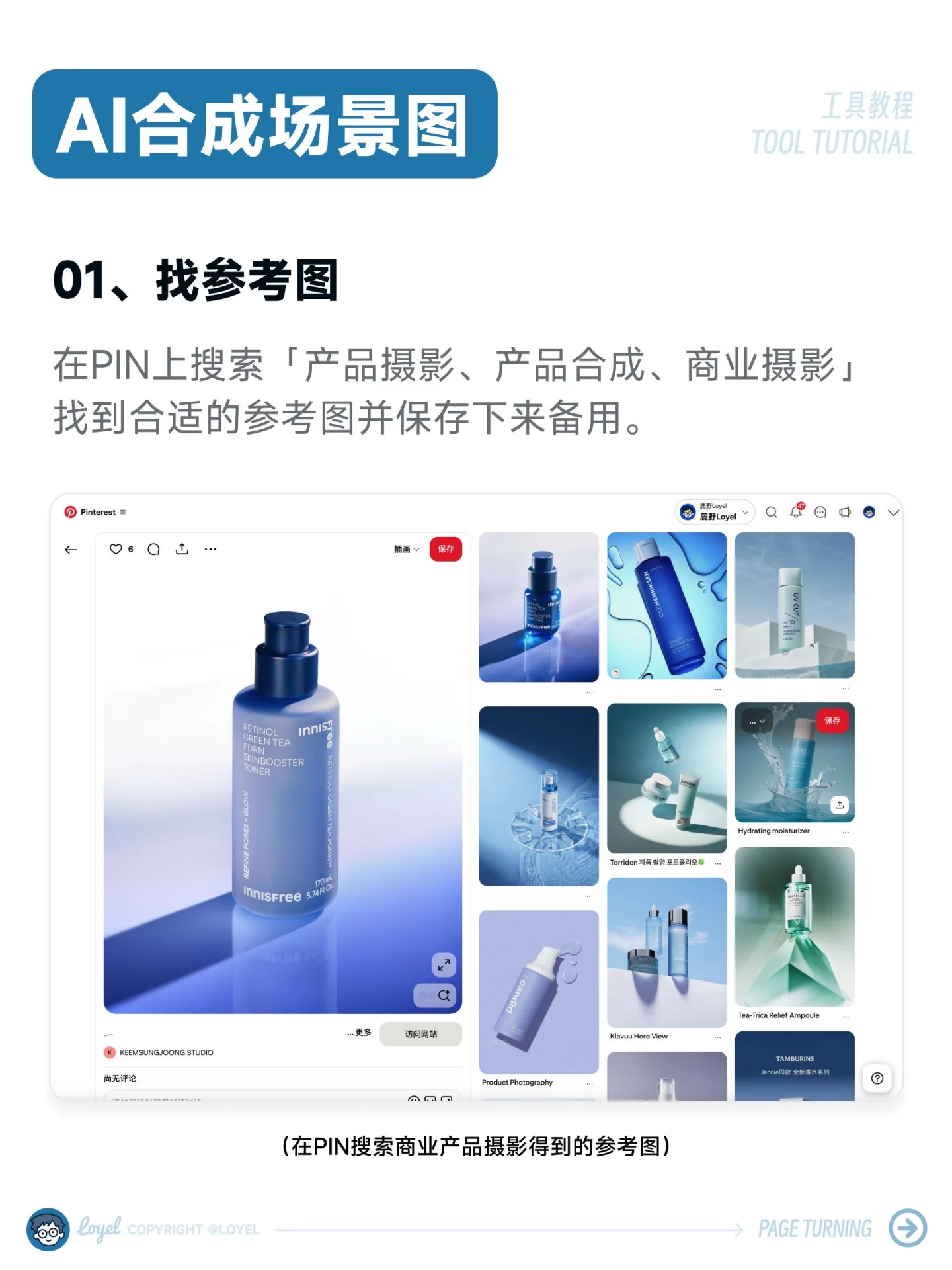Visit the website via 访问网站 button
This screenshot has width=952, height=1270.
pyautogui.click(x=421, y=1033)
